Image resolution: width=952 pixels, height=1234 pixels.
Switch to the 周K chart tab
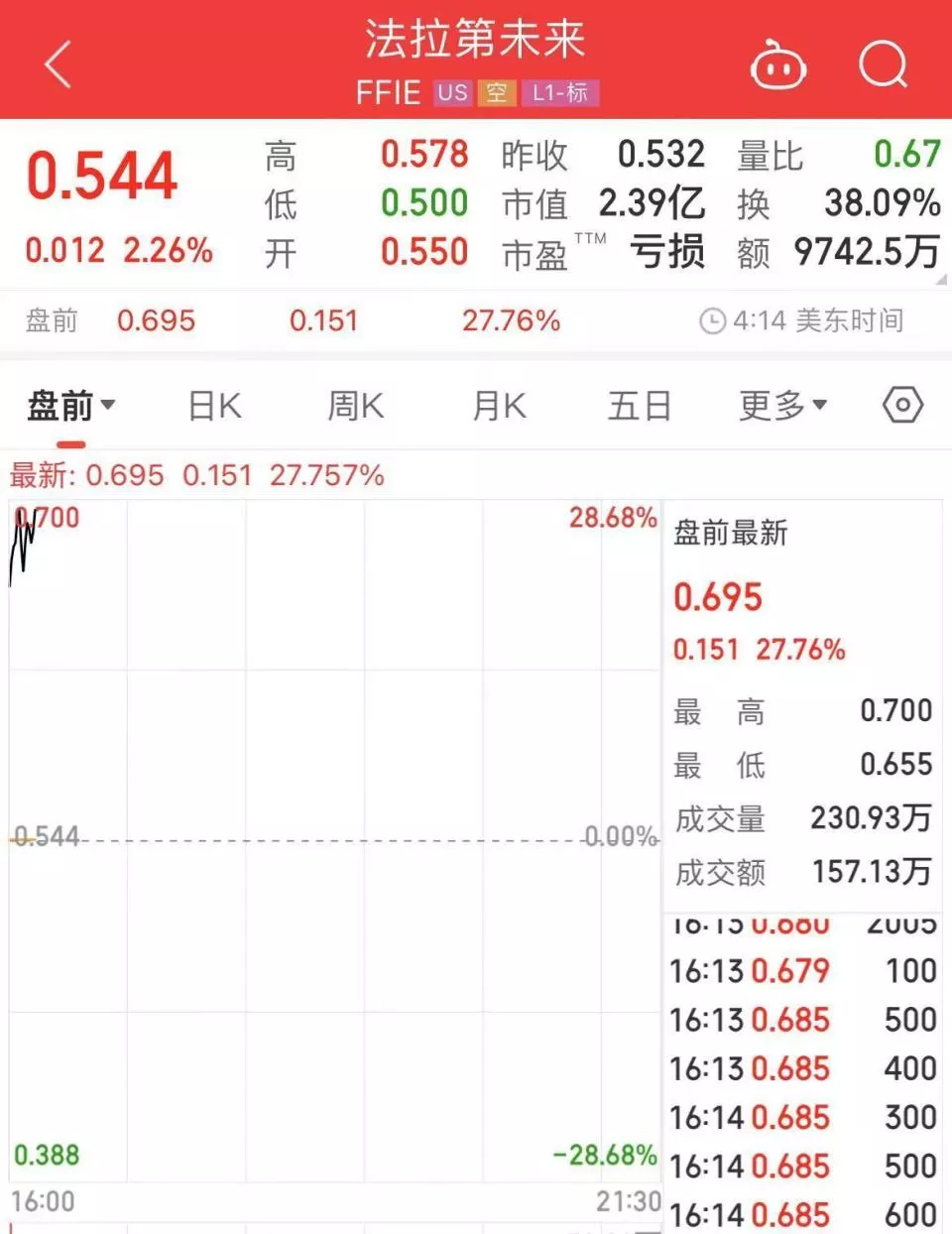click(x=355, y=406)
